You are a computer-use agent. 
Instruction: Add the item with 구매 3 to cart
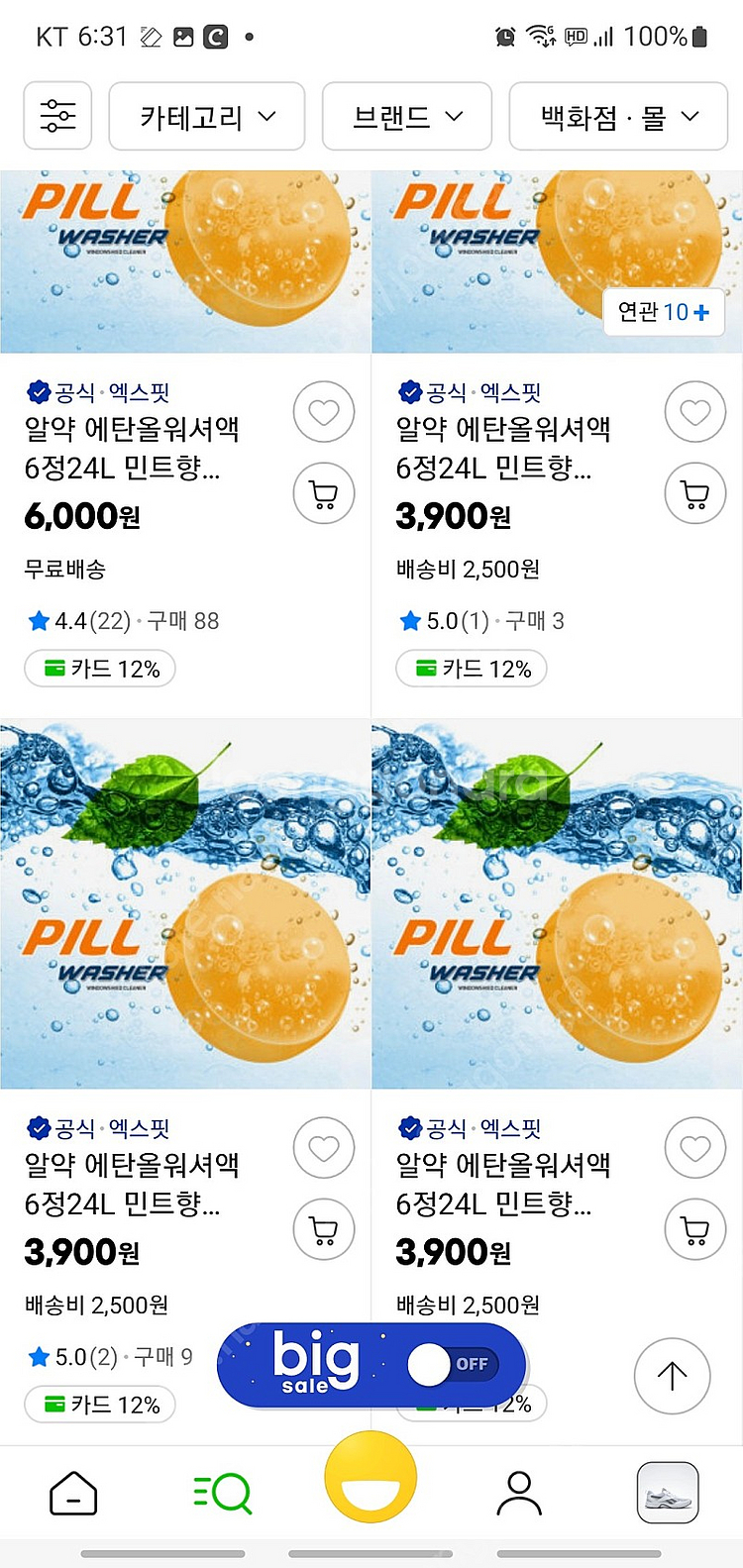(695, 493)
